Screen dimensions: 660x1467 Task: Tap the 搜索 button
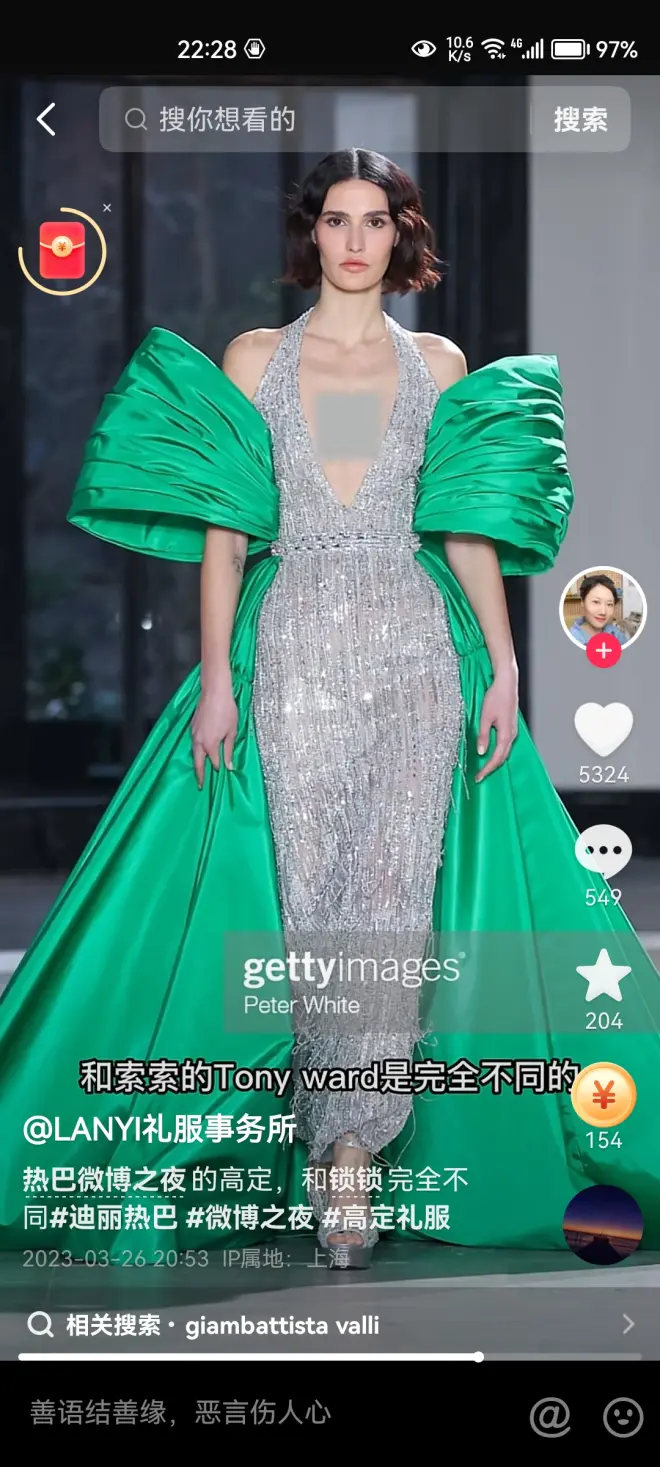point(580,120)
